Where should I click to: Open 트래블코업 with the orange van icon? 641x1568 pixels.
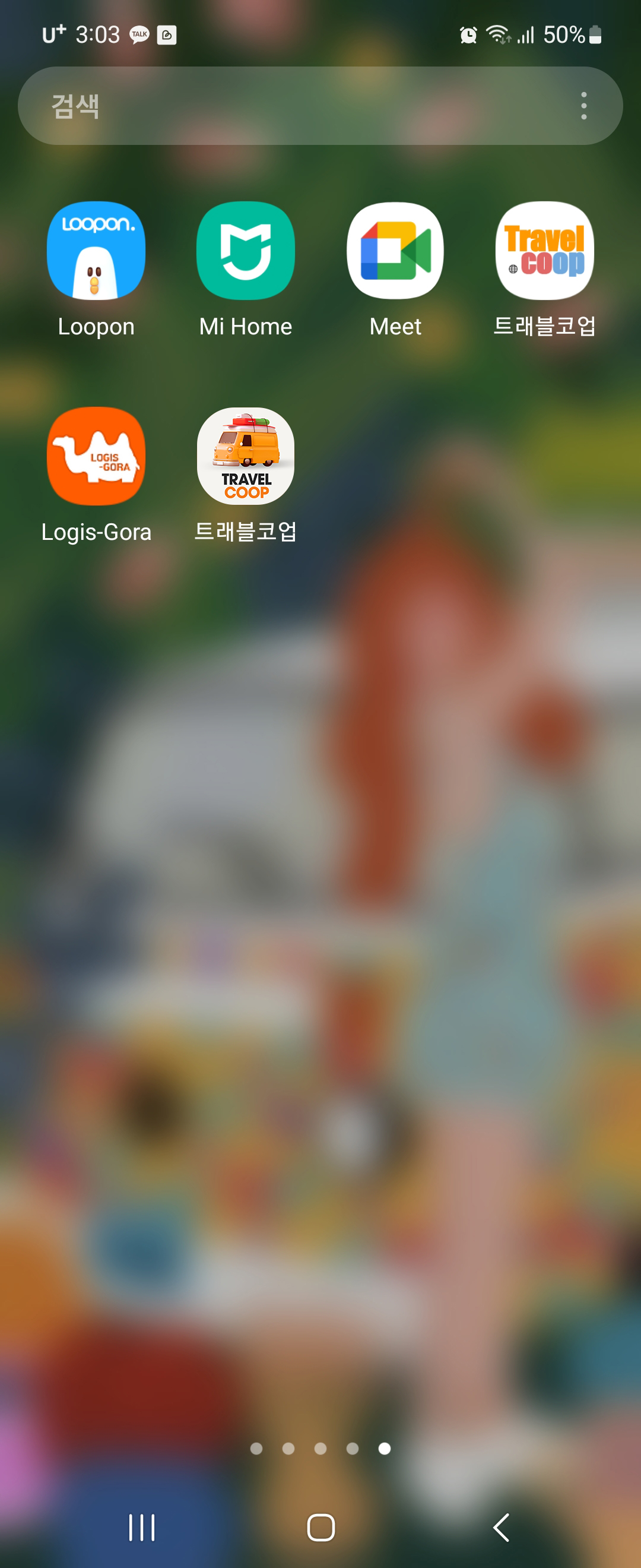click(246, 457)
